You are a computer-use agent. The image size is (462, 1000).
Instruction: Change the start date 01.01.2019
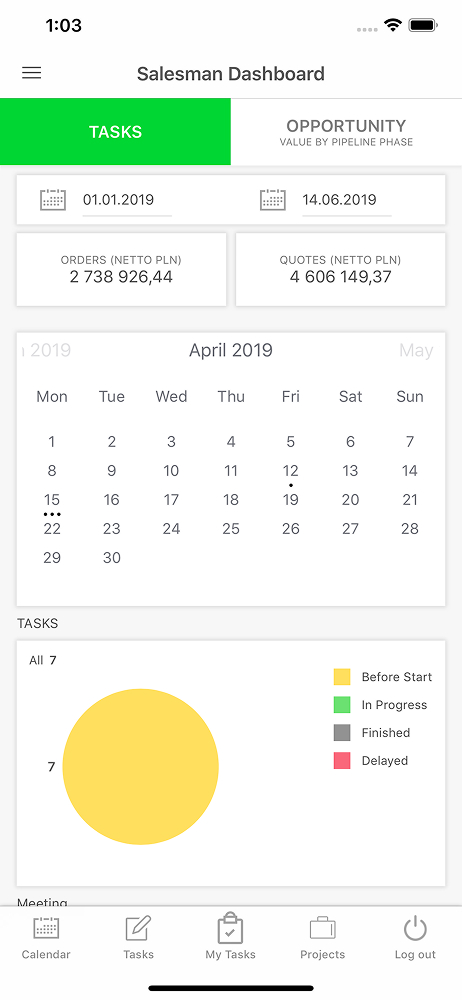pyautogui.click(x=127, y=200)
